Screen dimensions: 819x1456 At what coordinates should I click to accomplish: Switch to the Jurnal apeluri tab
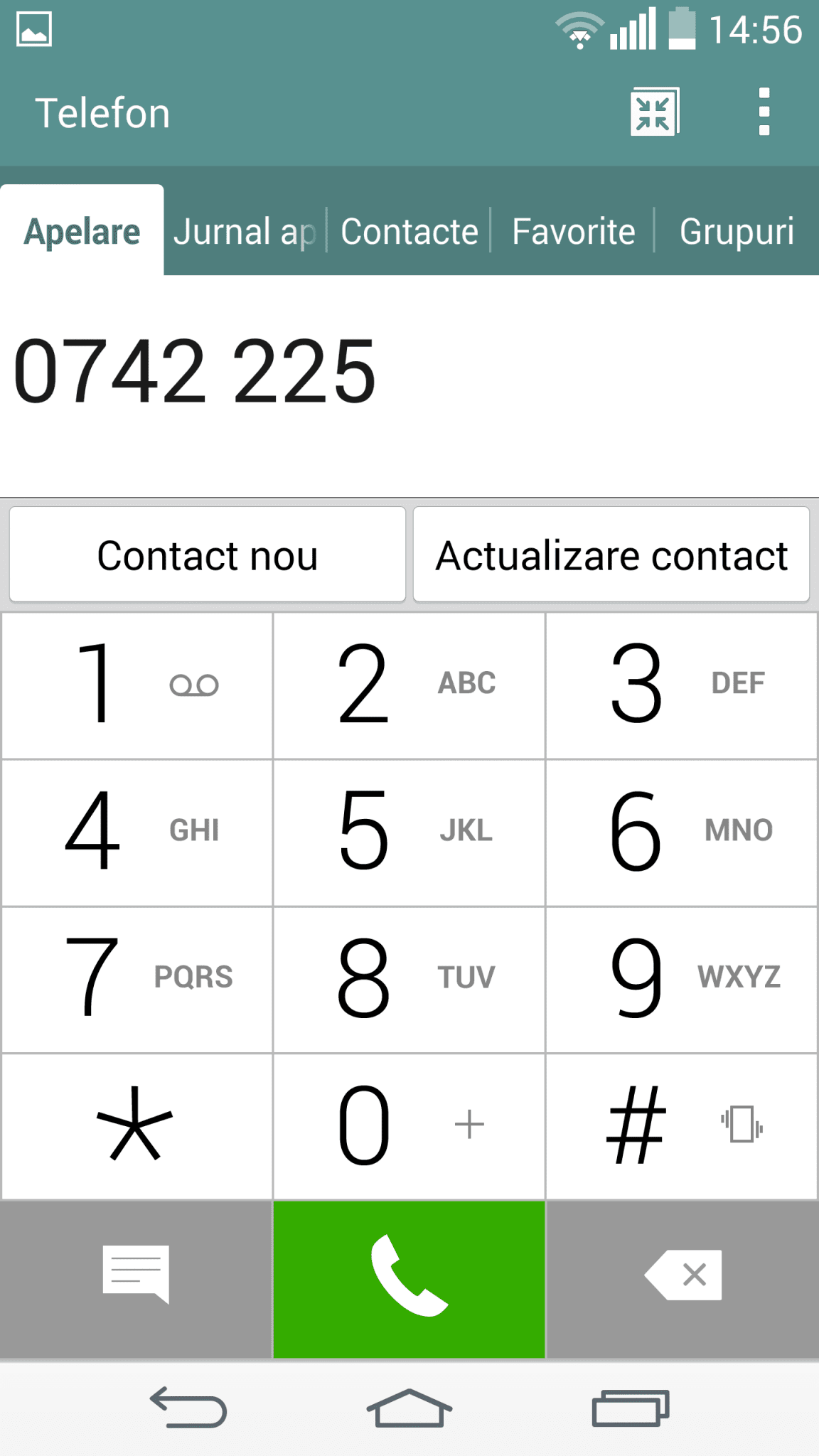coord(245,232)
